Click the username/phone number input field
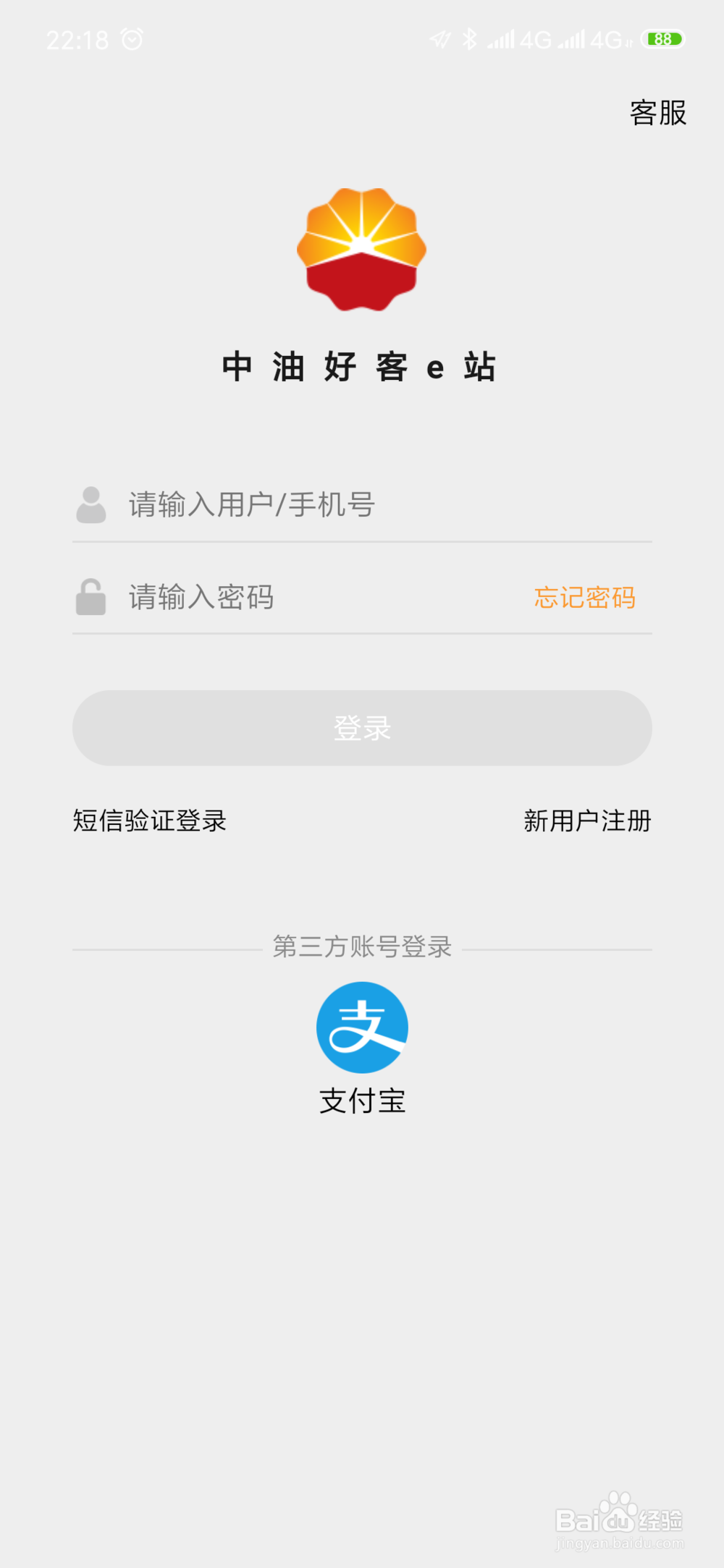Screen dimensions: 724x1568 coord(326,506)
